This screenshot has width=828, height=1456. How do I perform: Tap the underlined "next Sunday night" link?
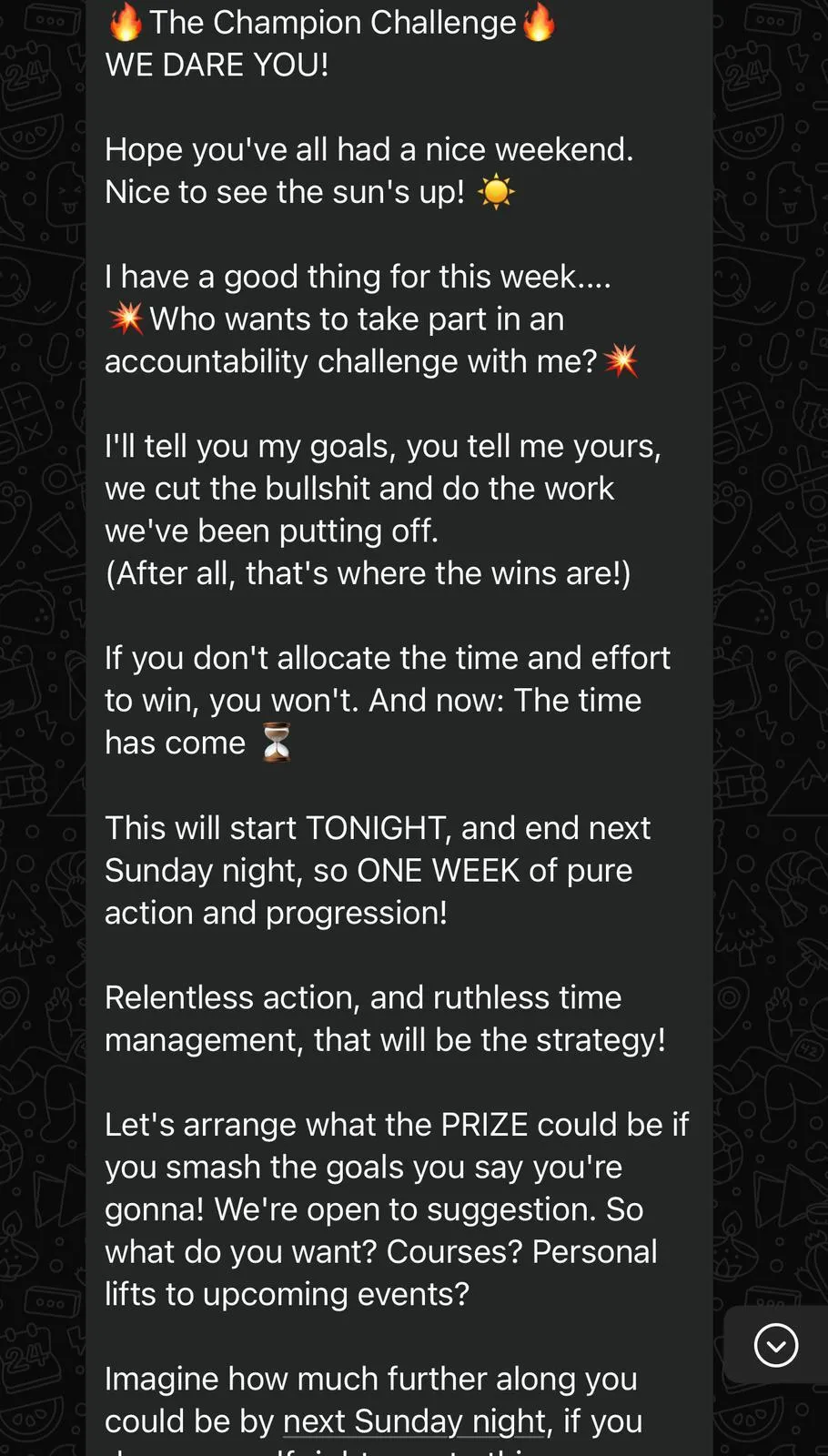tap(414, 1421)
